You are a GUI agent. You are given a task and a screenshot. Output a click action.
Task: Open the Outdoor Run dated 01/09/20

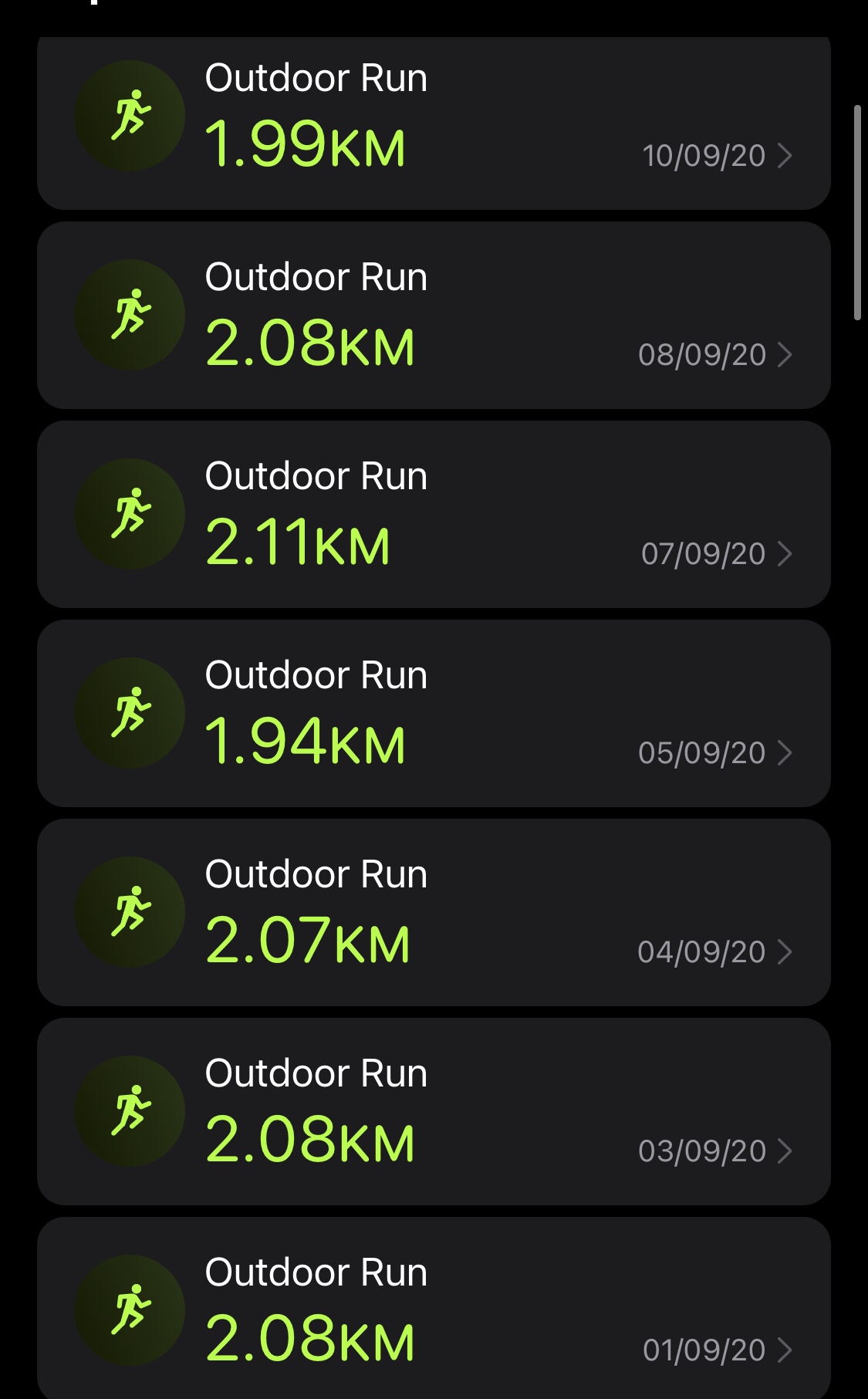point(434,1308)
